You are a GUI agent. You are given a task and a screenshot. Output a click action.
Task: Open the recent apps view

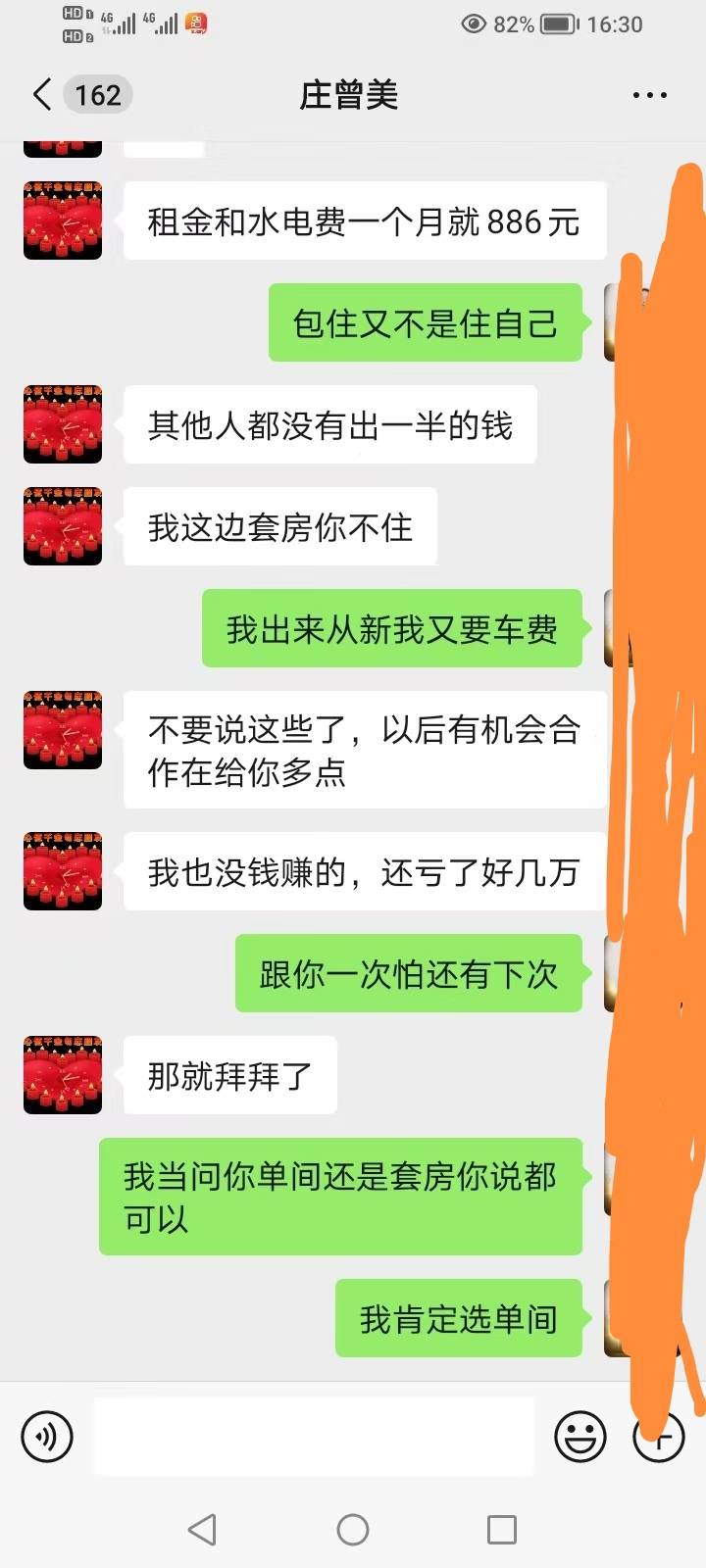(x=502, y=1530)
